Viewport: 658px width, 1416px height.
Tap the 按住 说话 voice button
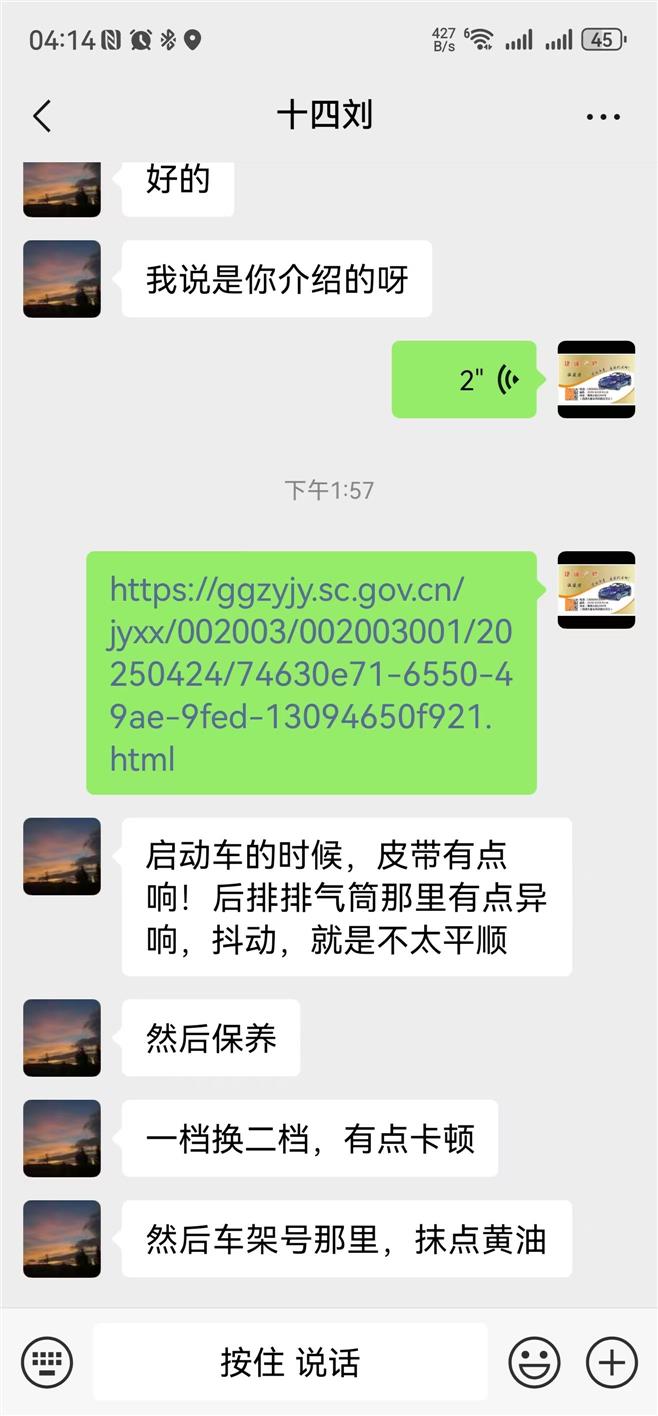coord(290,1362)
